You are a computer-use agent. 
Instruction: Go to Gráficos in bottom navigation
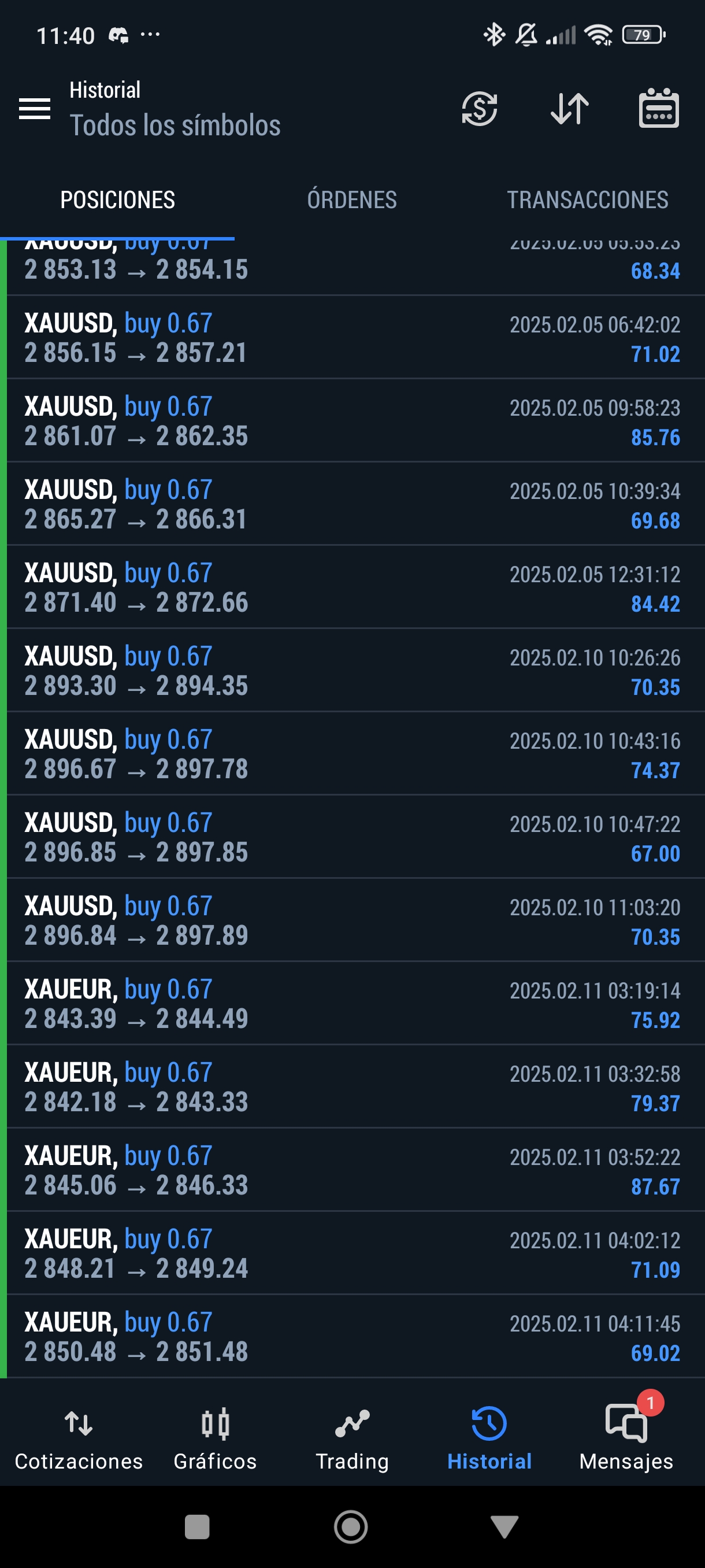coord(215,1438)
